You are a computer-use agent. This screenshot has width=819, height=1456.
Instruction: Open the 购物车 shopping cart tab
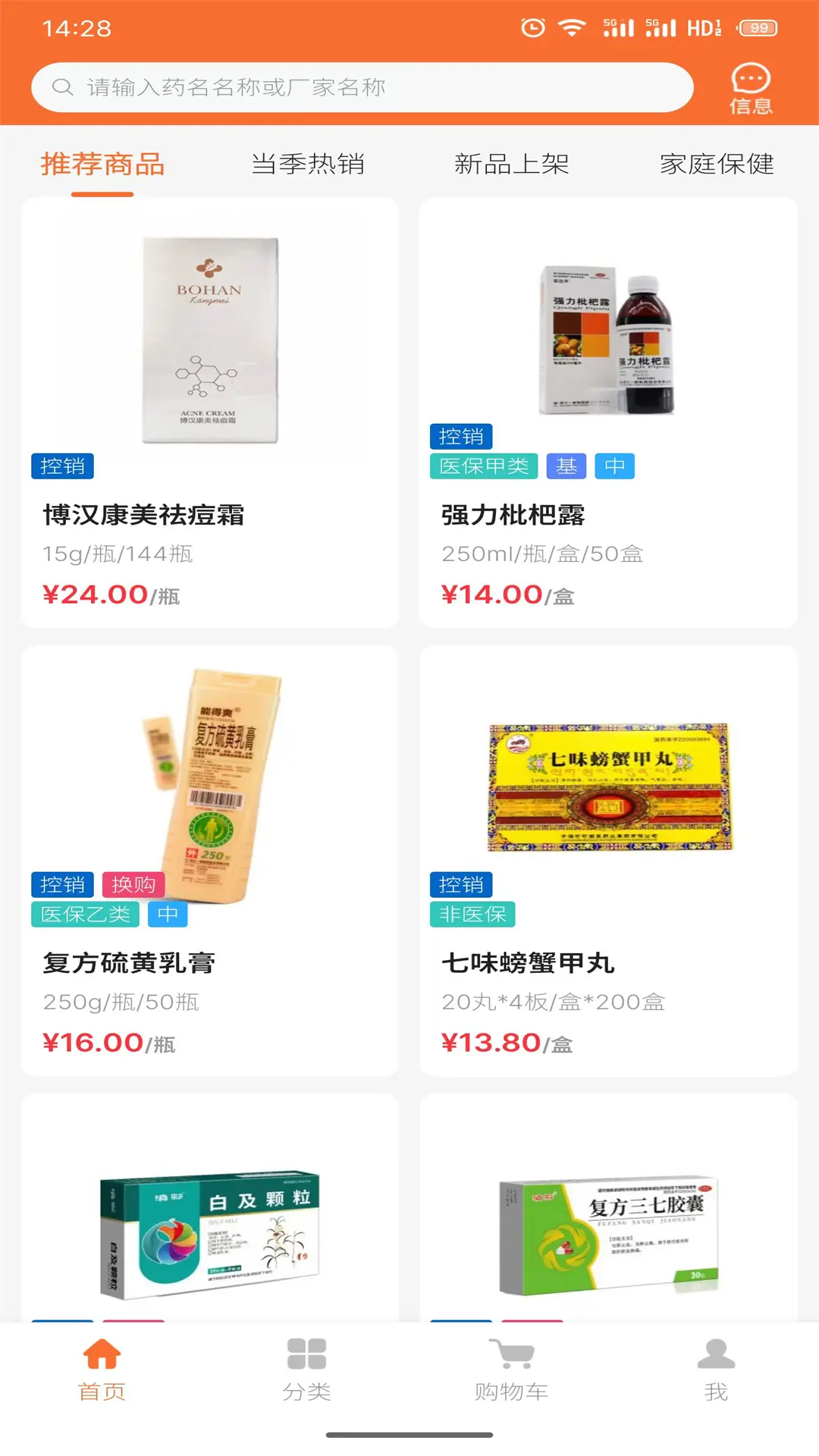click(512, 1370)
